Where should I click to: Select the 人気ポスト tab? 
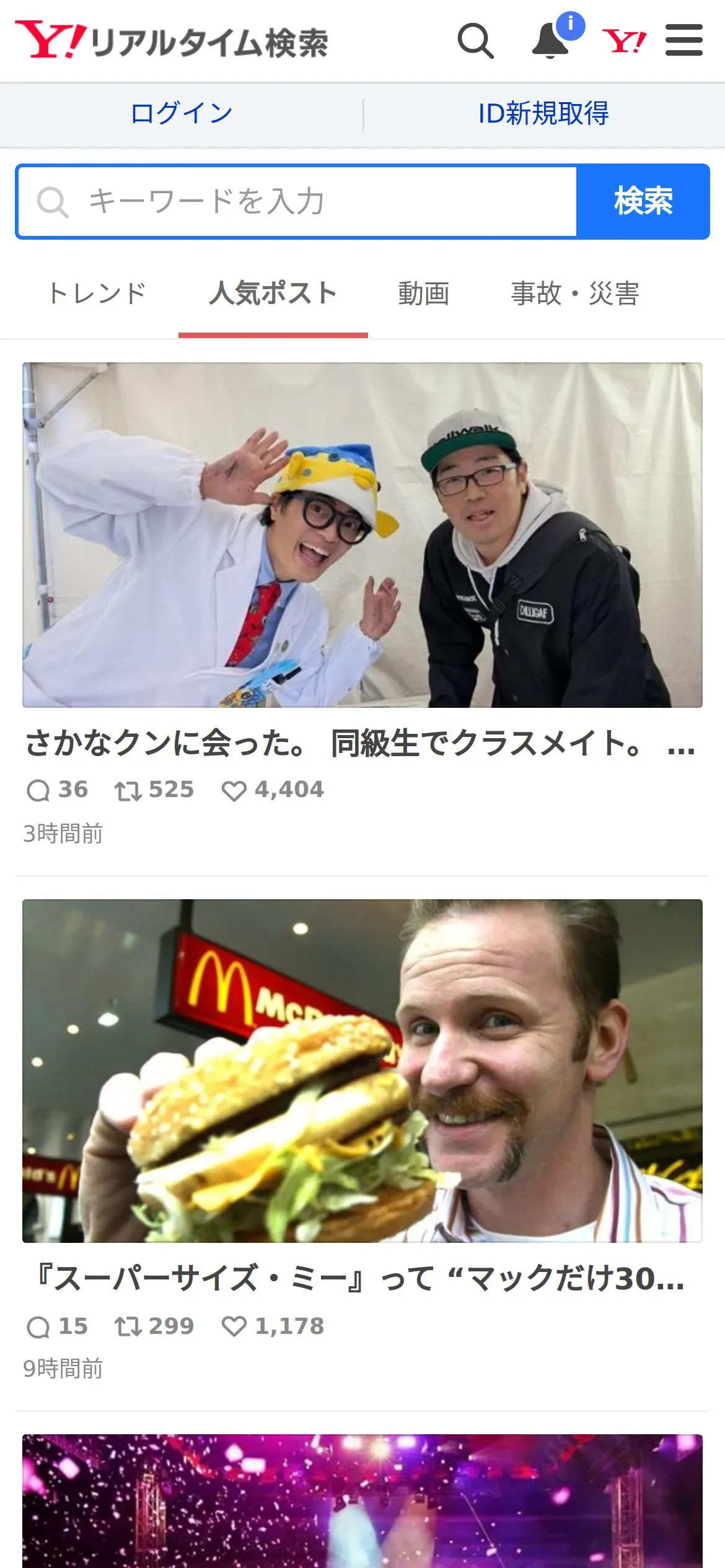(x=273, y=294)
